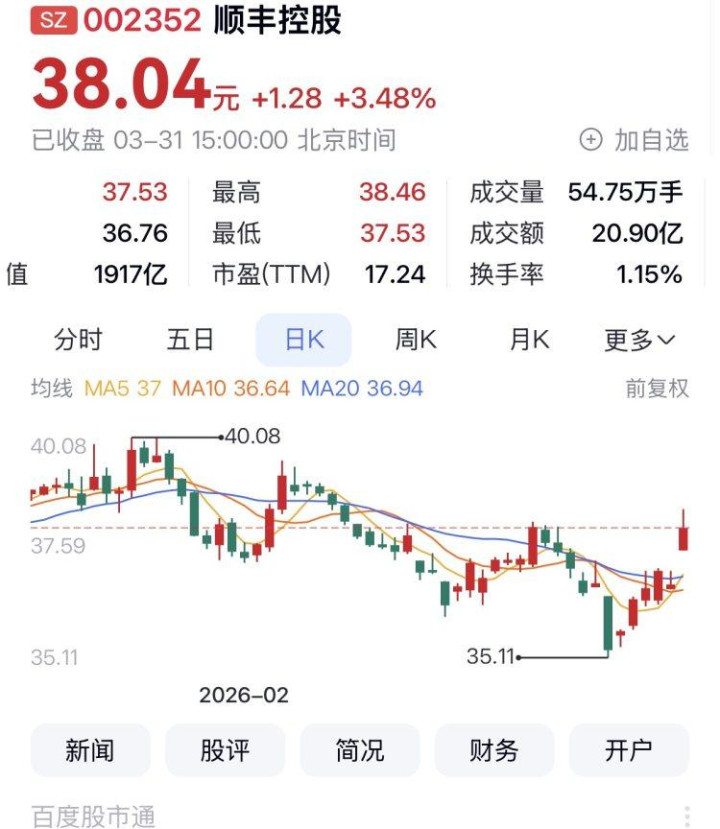Screen dimensions: 720x829
Task: Open the overflow menu beside 百度股市通
Action: (x=687, y=816)
